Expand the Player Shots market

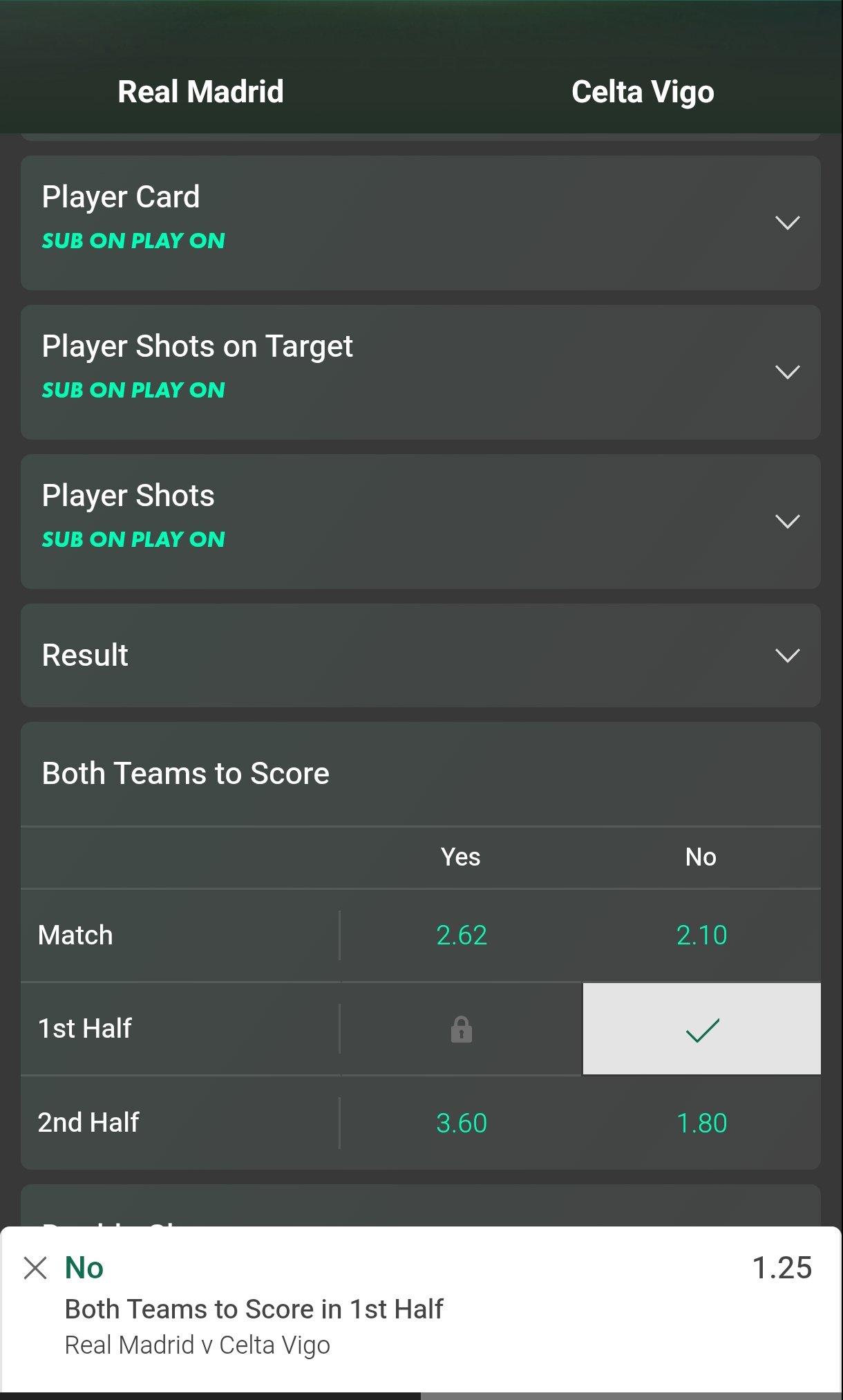(x=787, y=521)
